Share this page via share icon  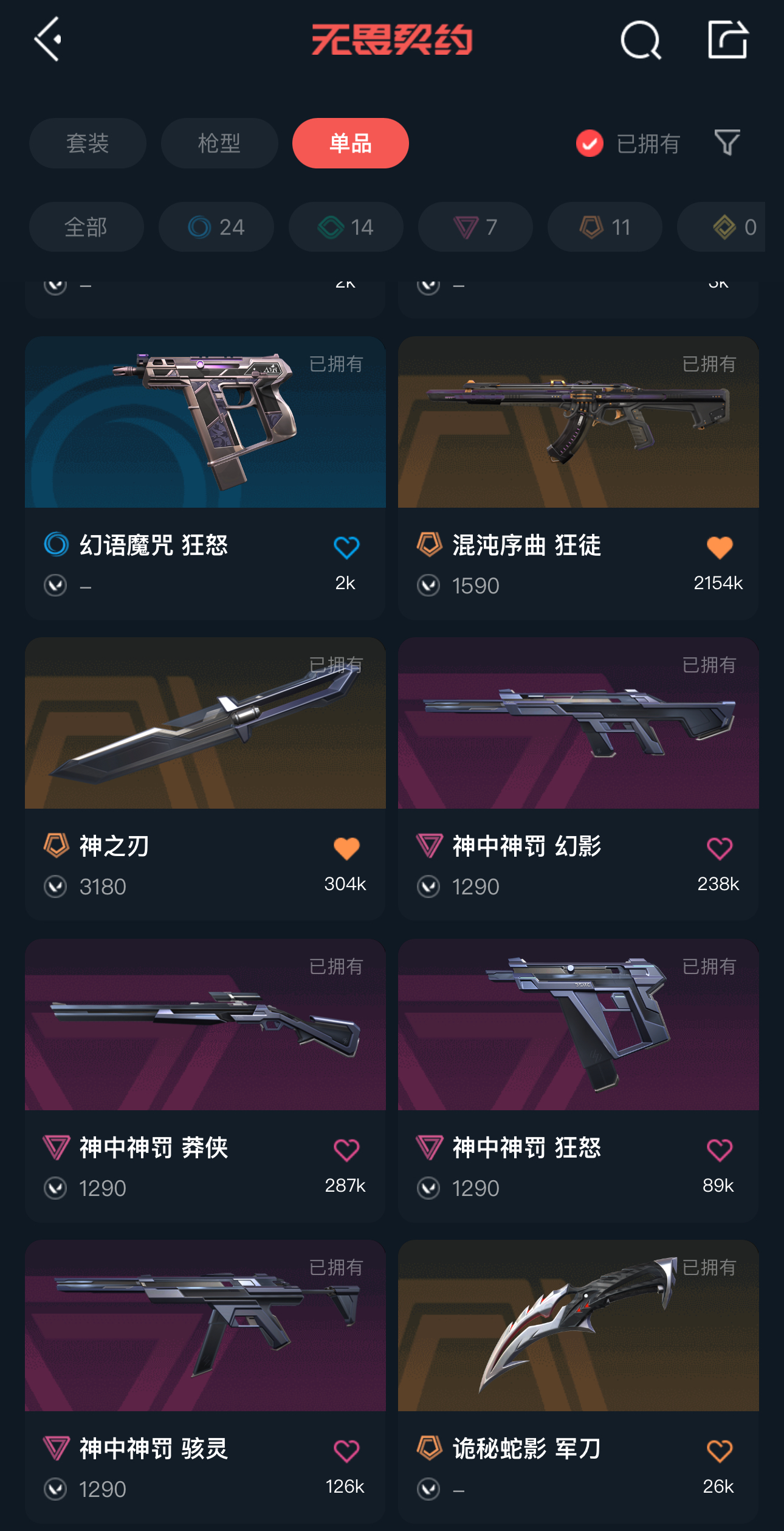point(727,40)
